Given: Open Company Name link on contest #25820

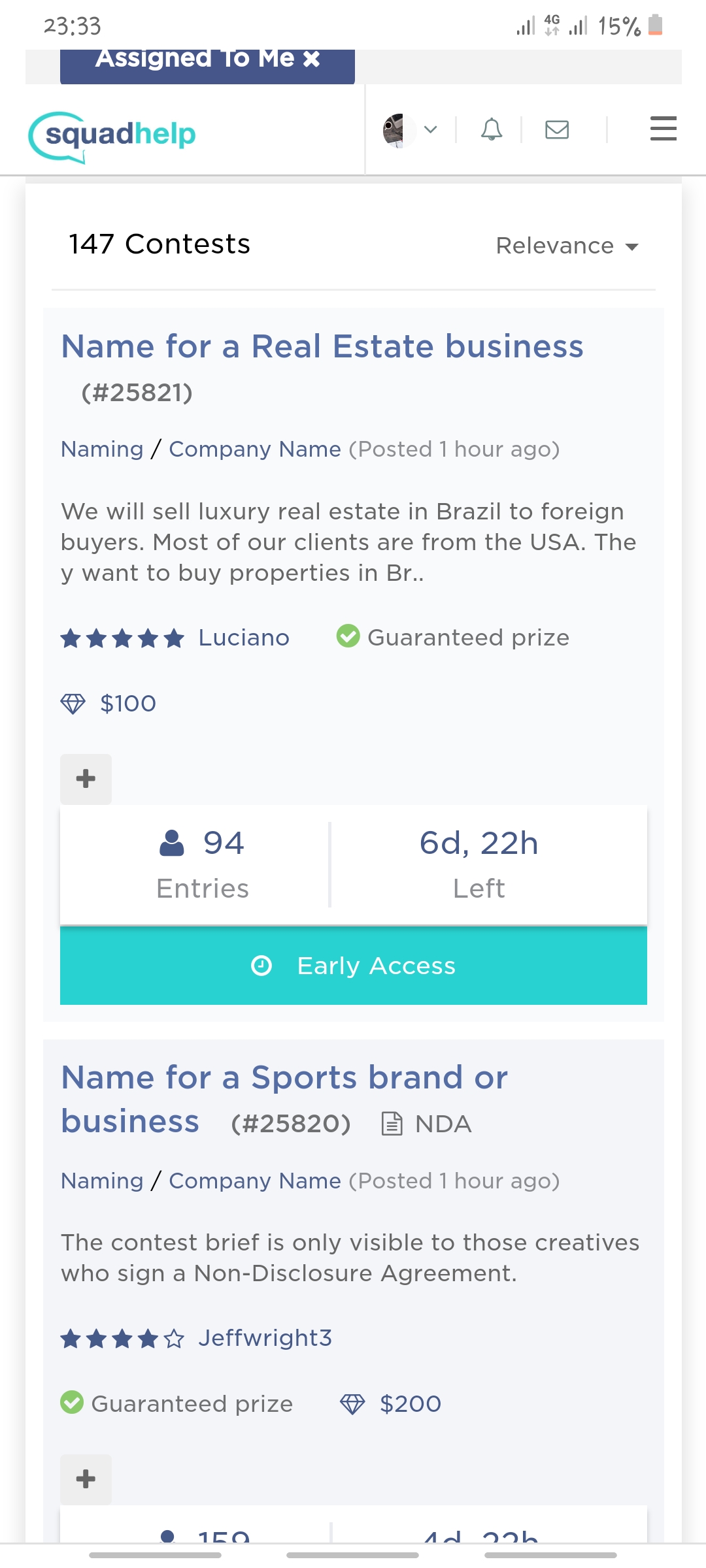Looking at the screenshot, I should (255, 1181).
